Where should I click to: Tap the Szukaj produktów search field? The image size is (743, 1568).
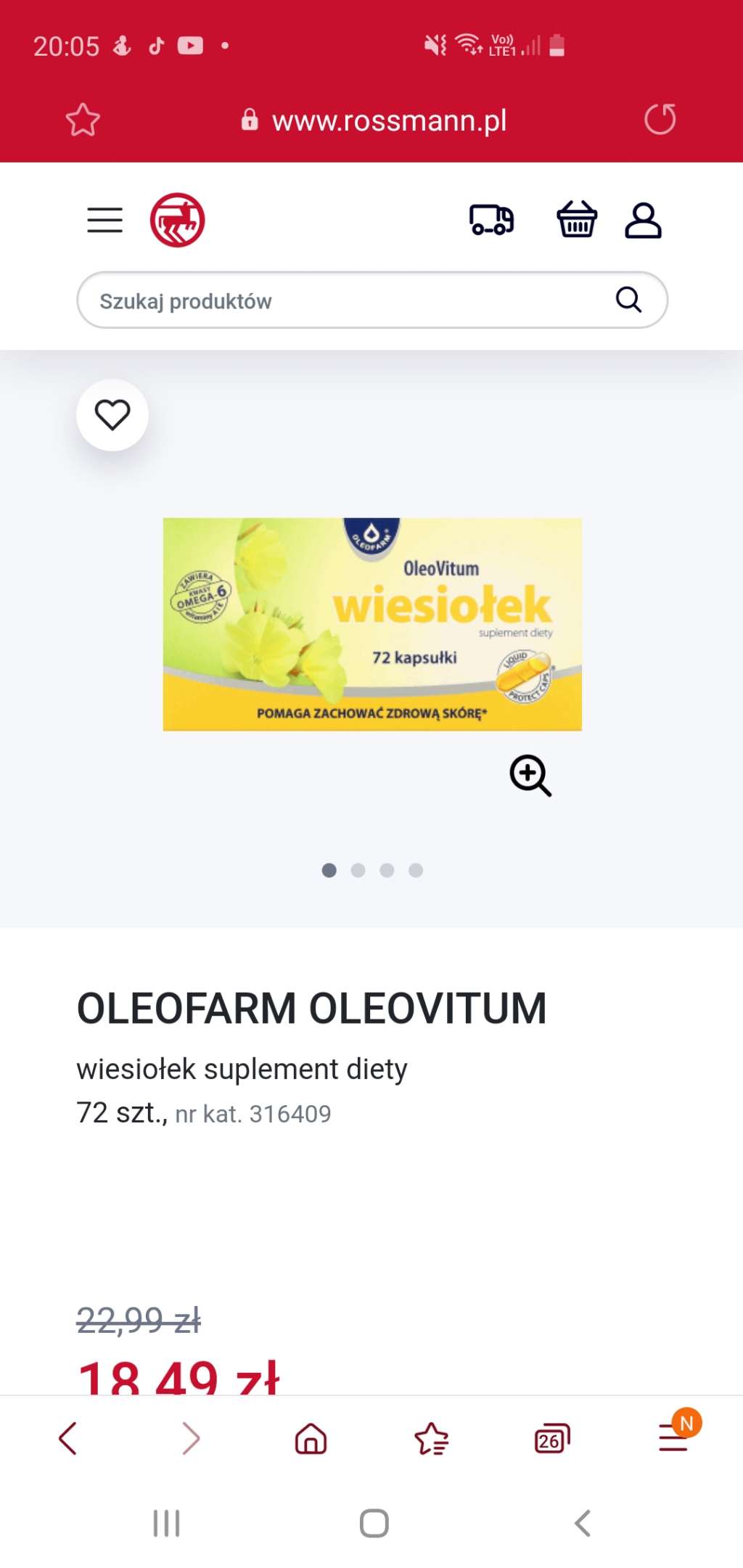(348, 300)
